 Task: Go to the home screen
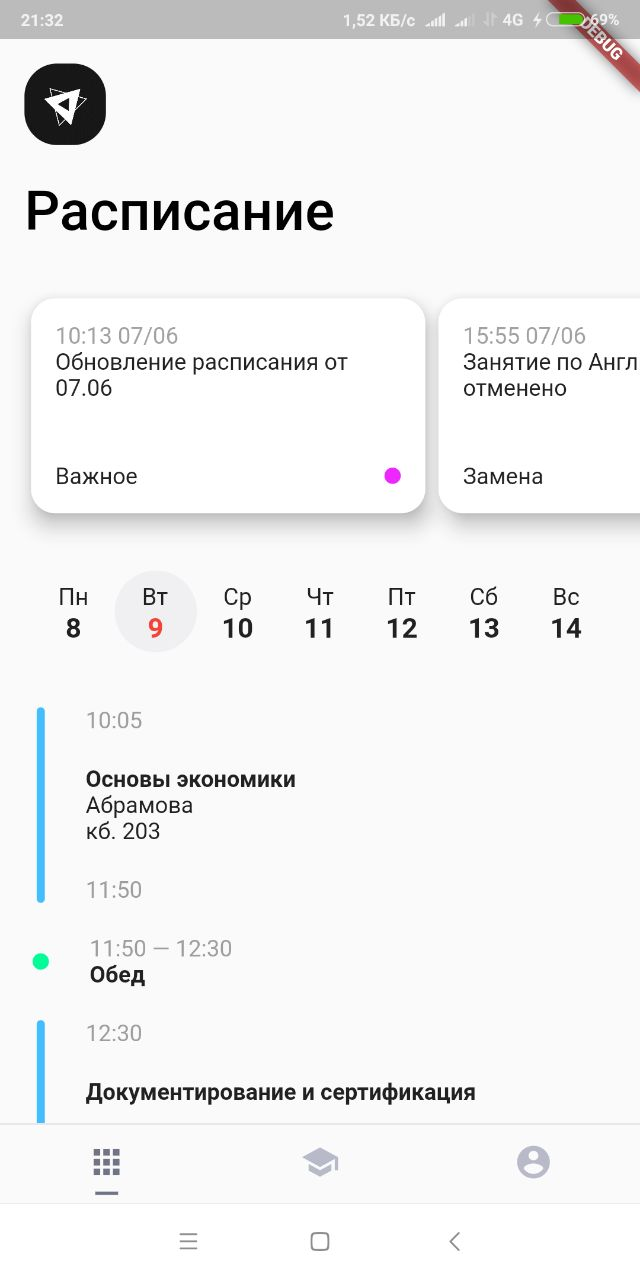pos(320,1241)
